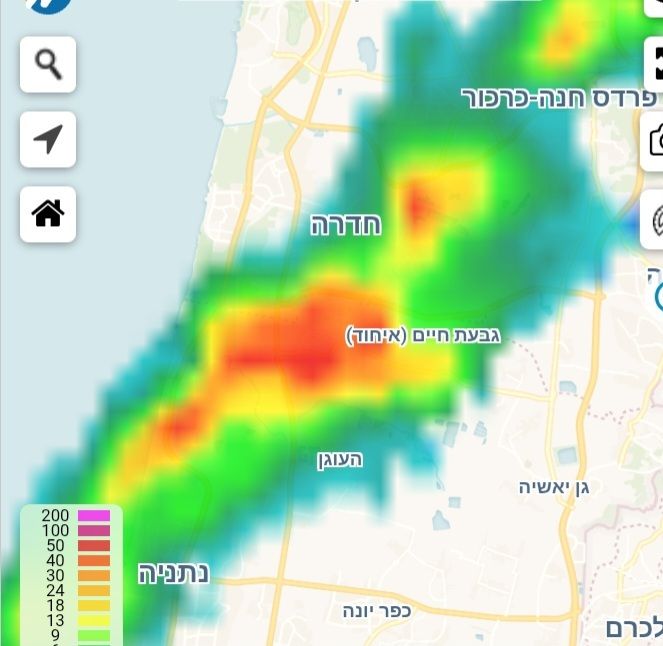Viewport: 663px width, 646px height.
Task: Capture a snapshot with the camera button
Action: pyautogui.click(x=655, y=140)
